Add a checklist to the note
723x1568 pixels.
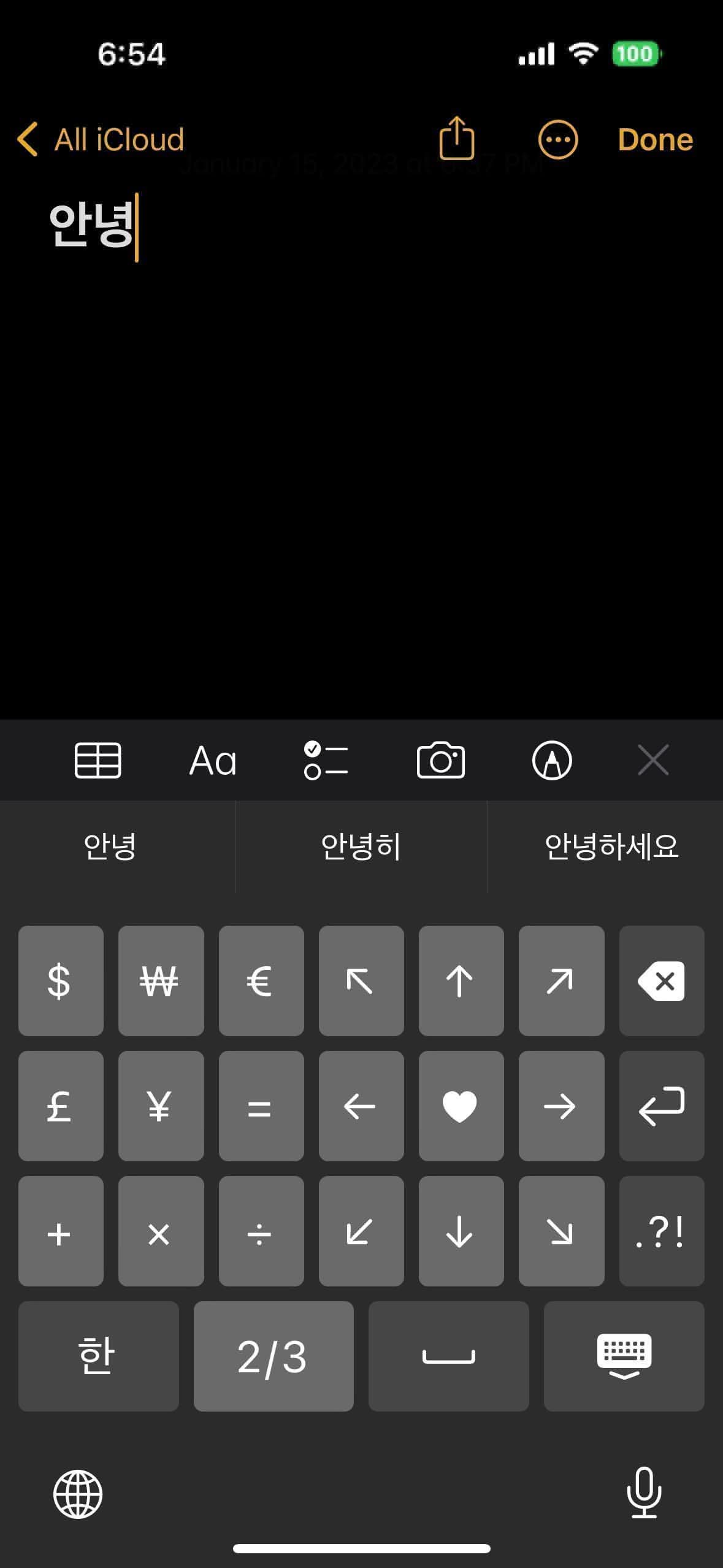tap(326, 761)
